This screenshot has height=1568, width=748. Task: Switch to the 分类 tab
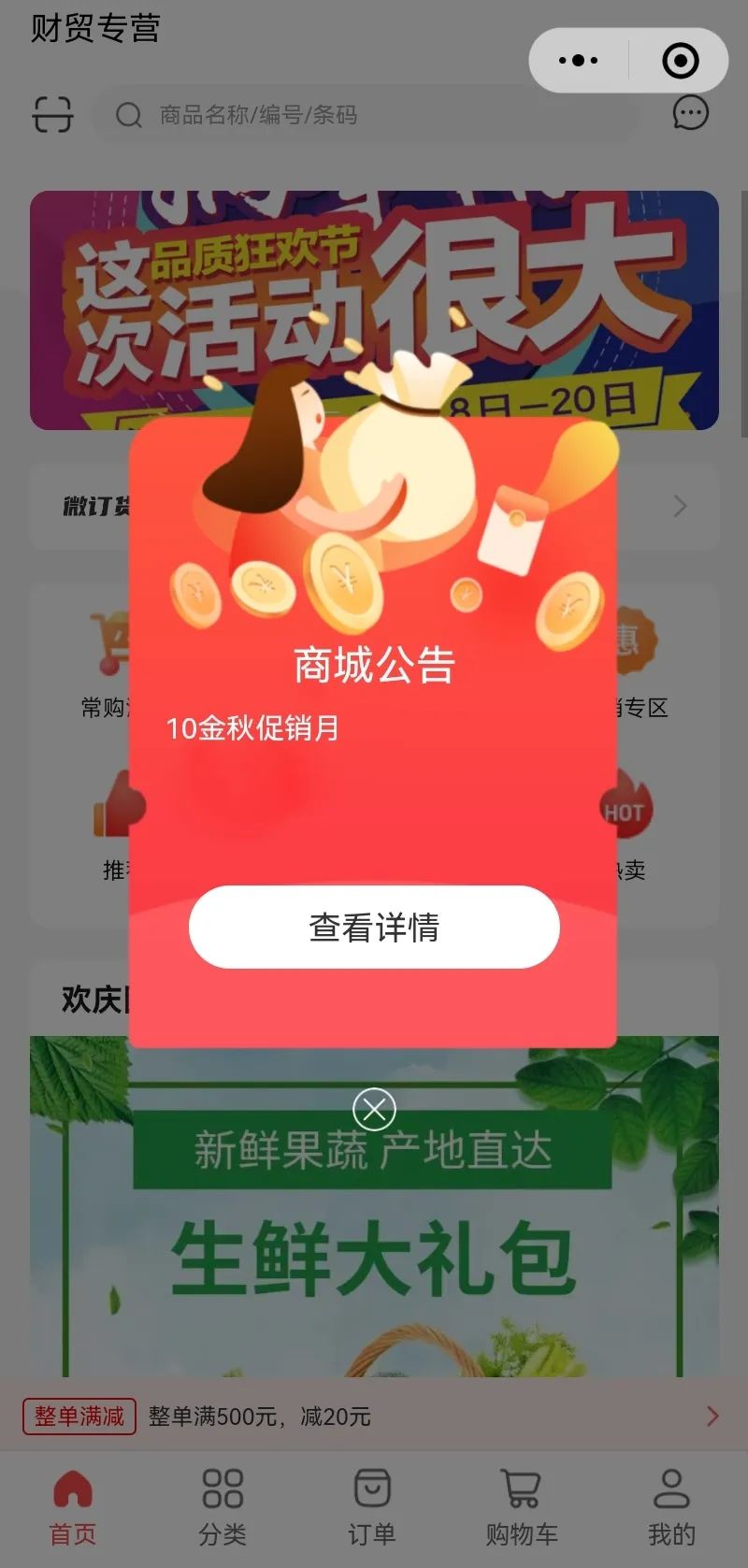click(223, 1505)
